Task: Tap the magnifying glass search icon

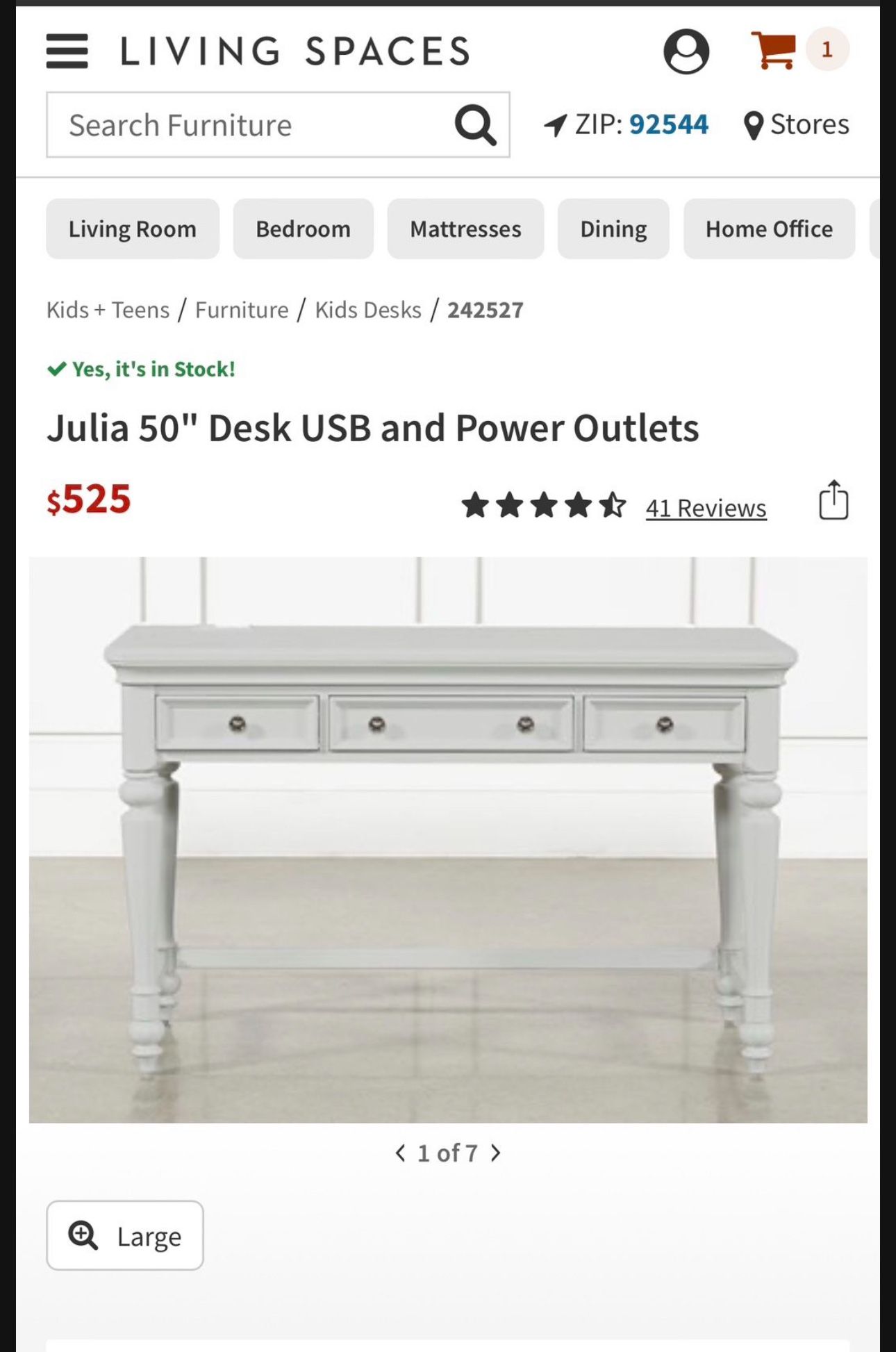Action: (475, 125)
